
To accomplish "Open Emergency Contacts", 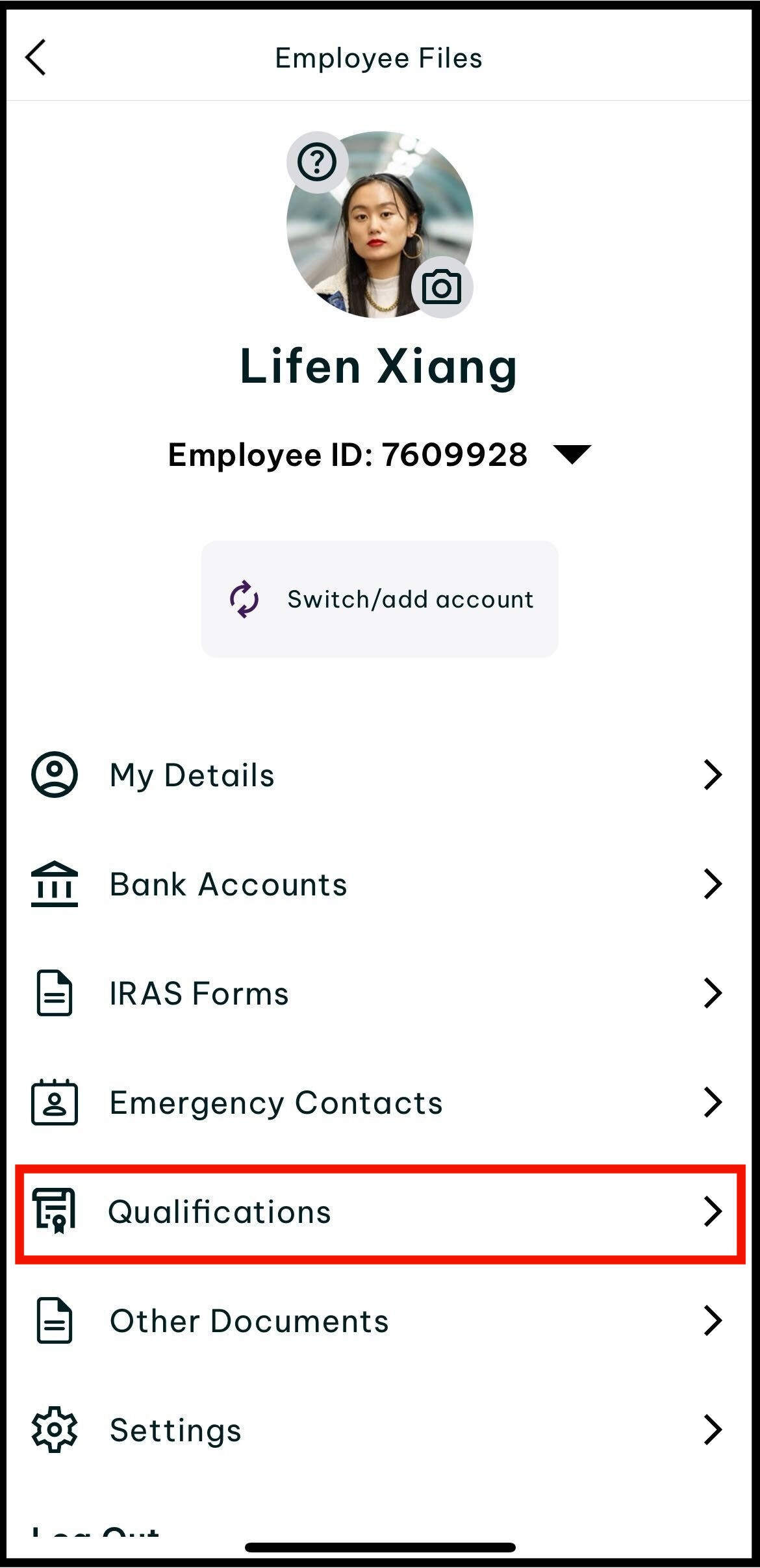I will [x=380, y=1102].
